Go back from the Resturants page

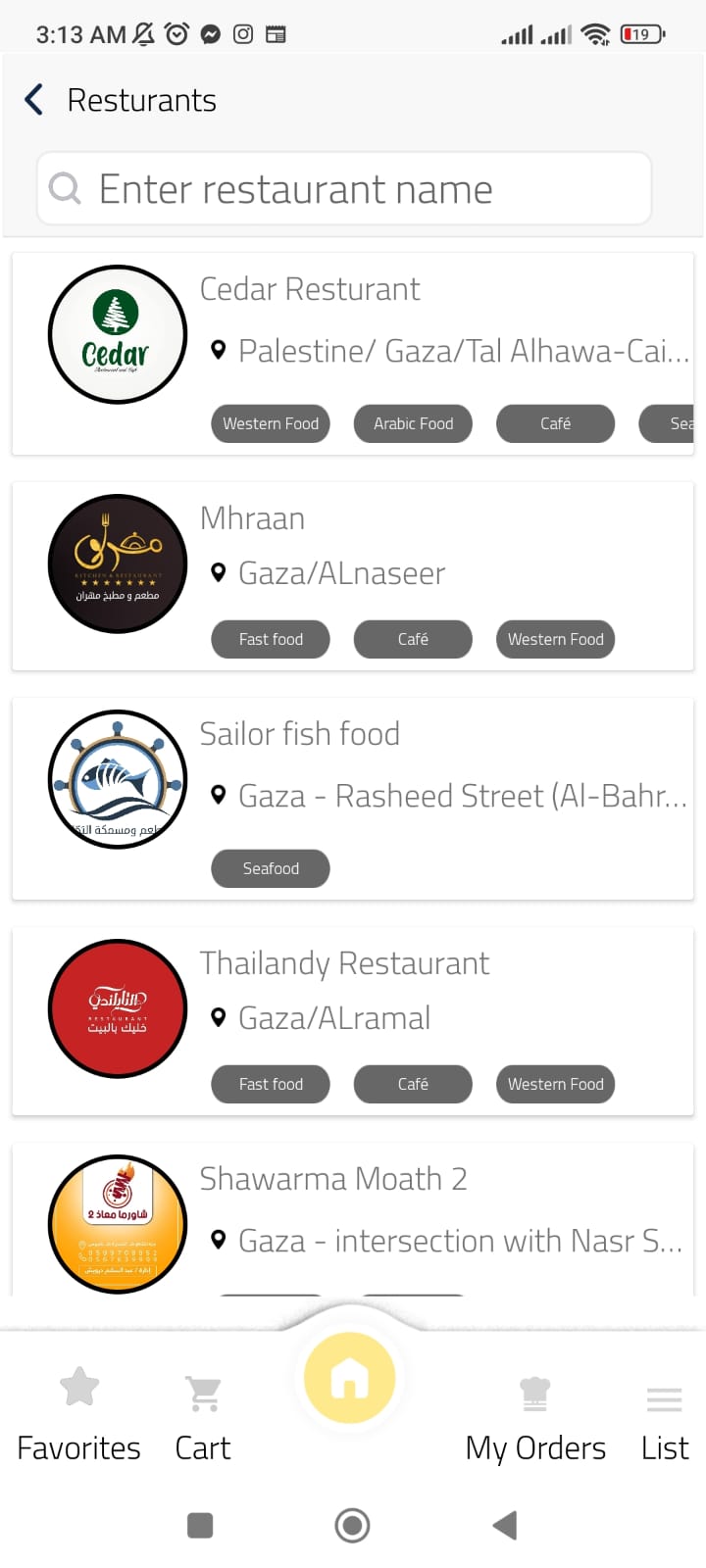[34, 99]
